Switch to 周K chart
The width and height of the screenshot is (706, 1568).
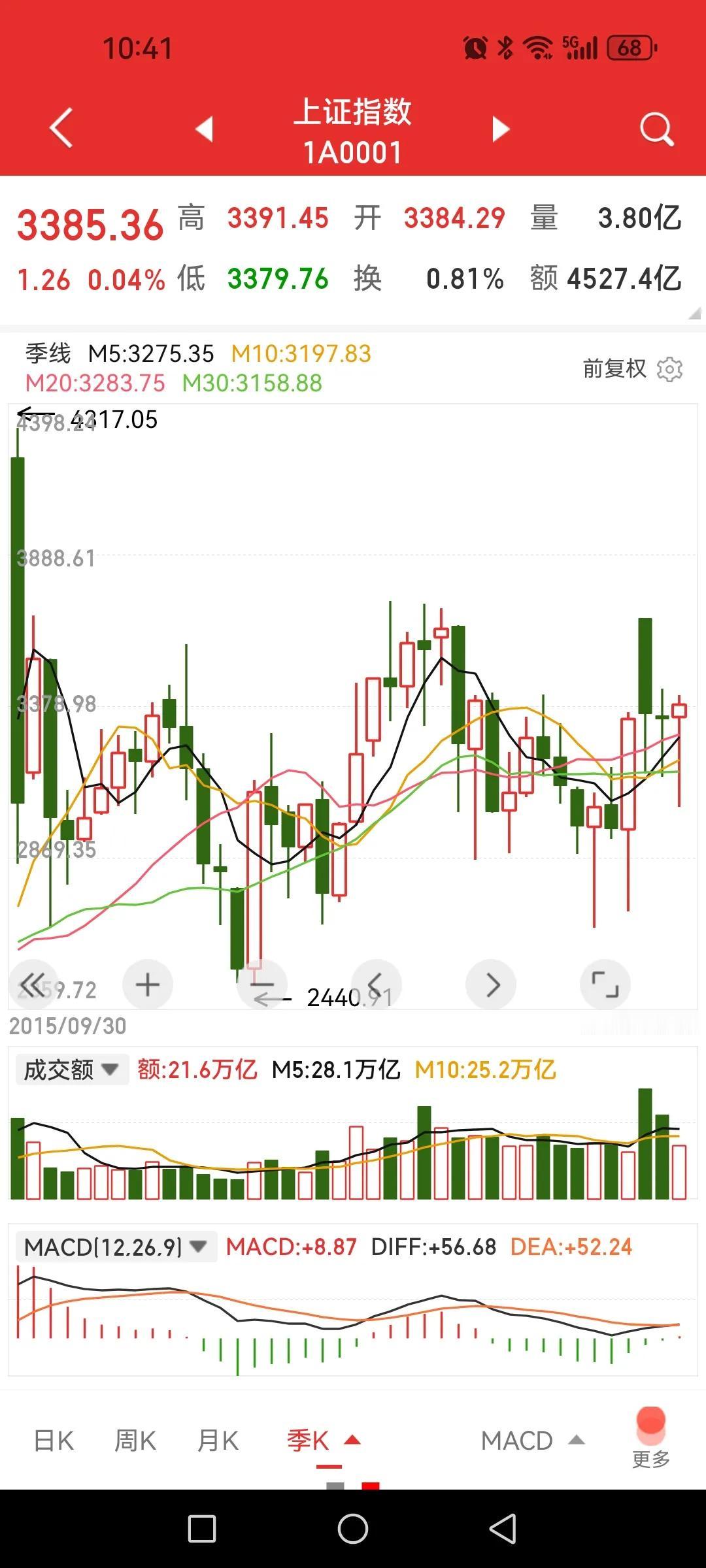coord(135,1441)
